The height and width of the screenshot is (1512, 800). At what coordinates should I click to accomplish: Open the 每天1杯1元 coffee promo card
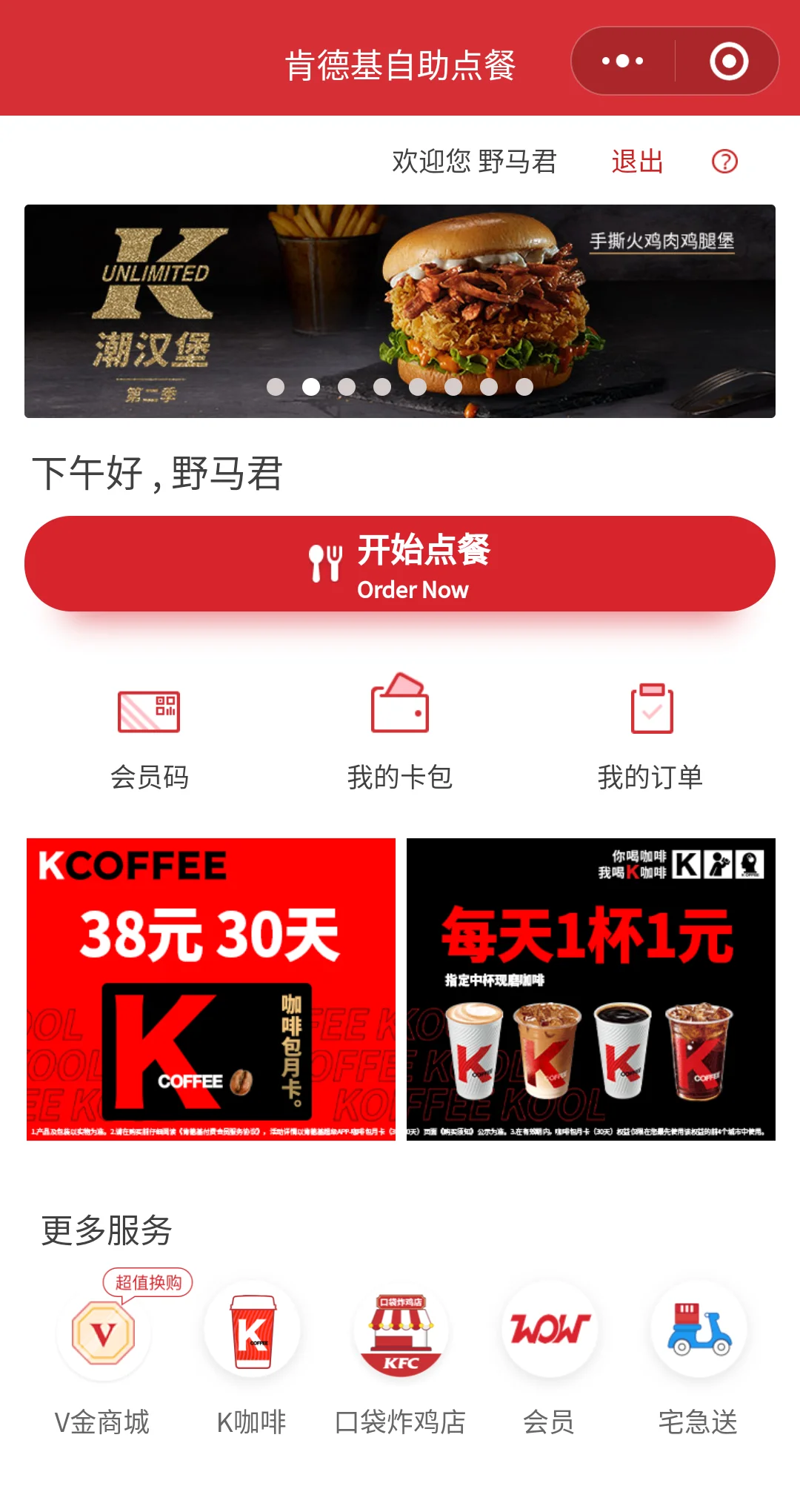[x=591, y=989]
